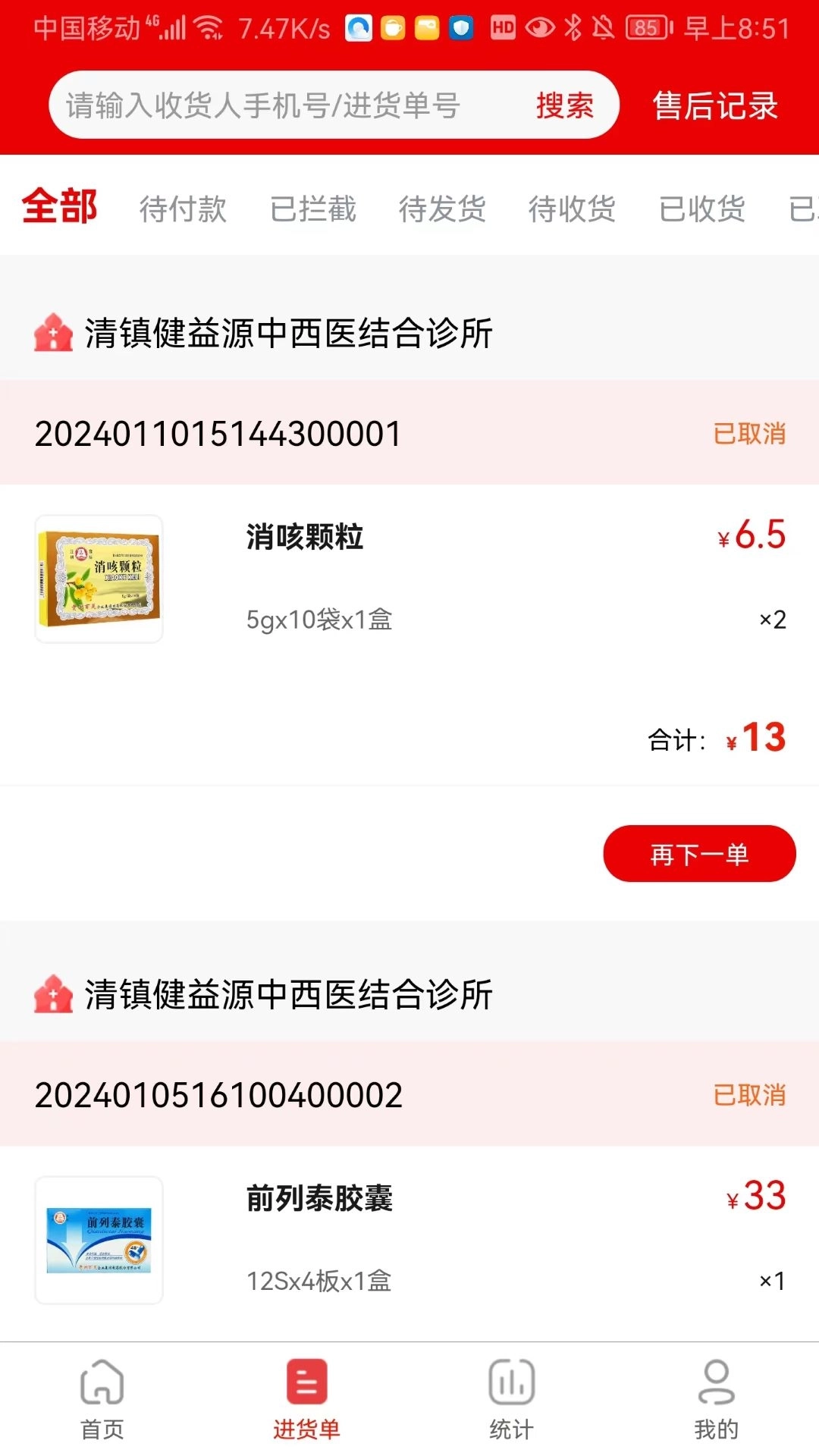The width and height of the screenshot is (819, 1456).
Task: Tap the 消咳颗粒 product thumbnail
Action: [x=99, y=578]
